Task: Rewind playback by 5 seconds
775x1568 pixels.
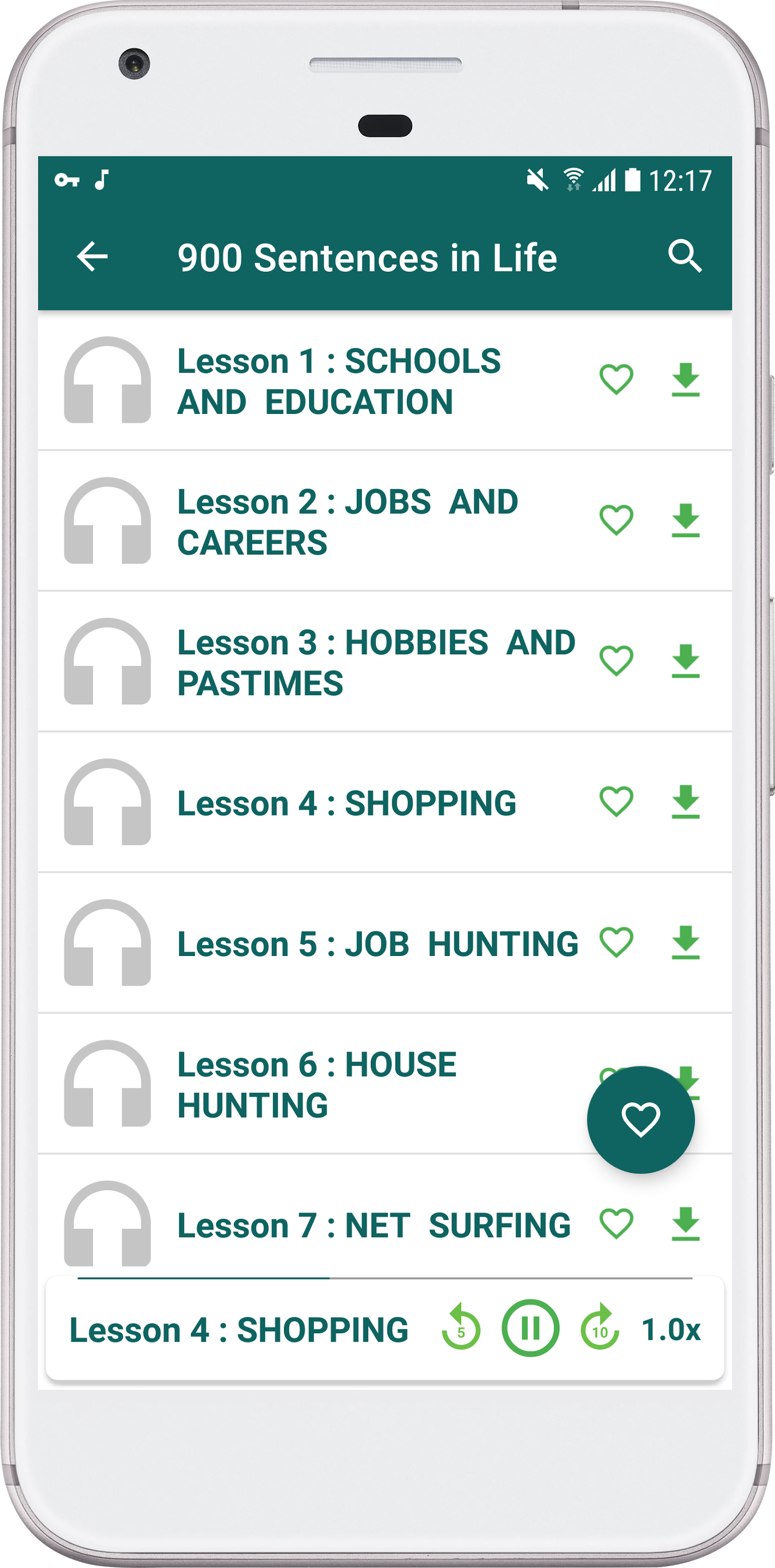Action: click(x=461, y=1328)
